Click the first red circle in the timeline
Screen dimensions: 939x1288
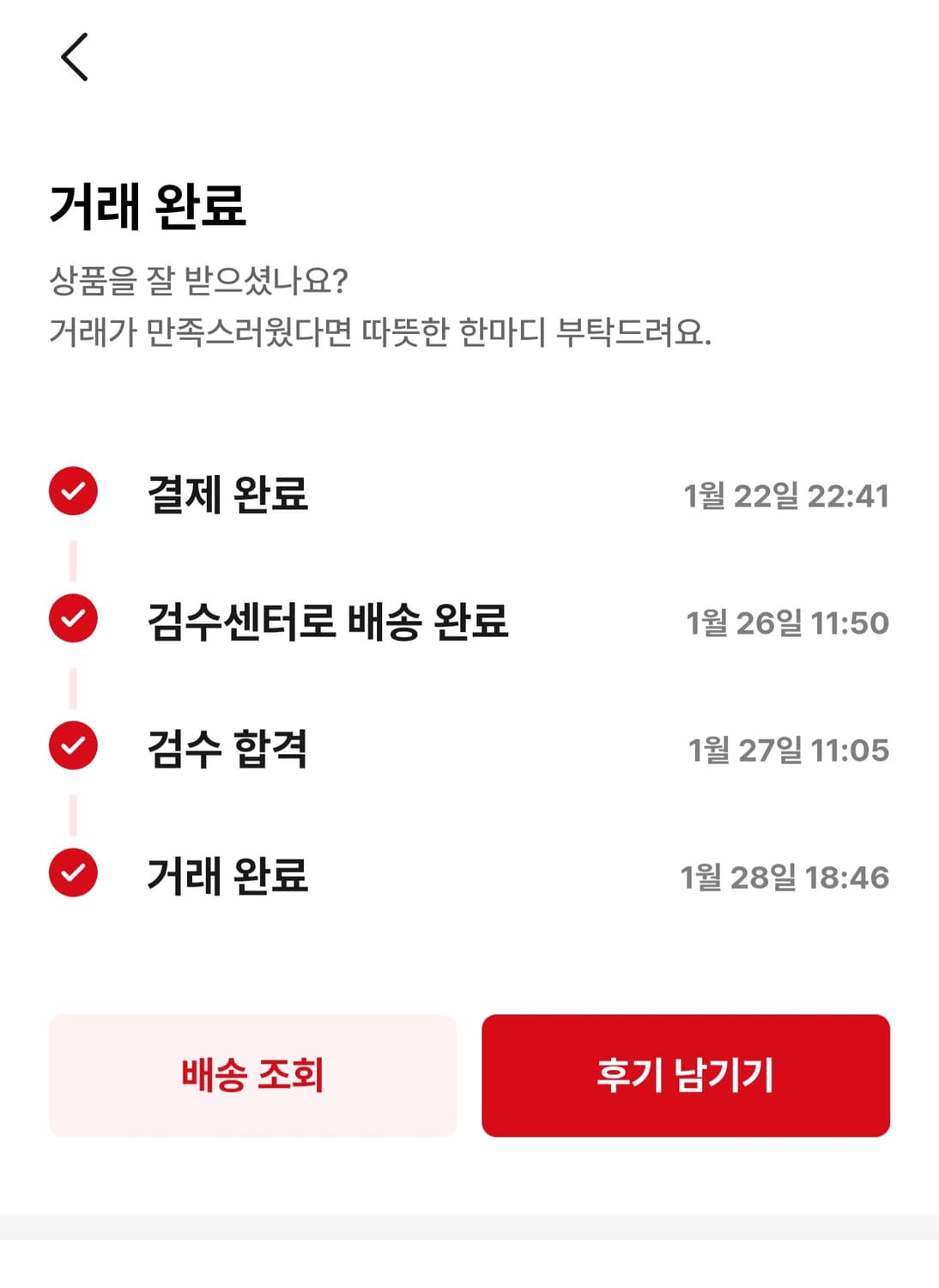[74, 491]
